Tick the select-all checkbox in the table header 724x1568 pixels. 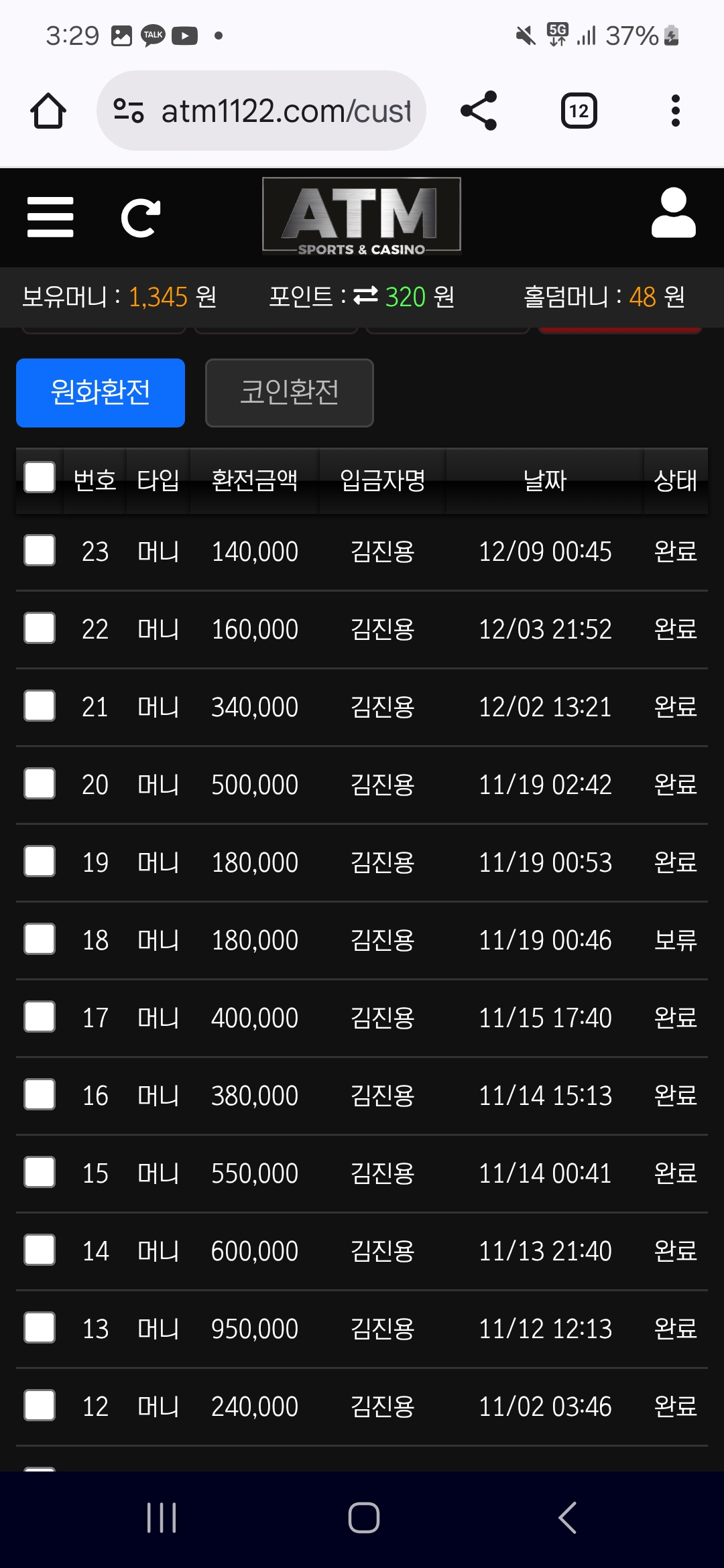[40, 478]
